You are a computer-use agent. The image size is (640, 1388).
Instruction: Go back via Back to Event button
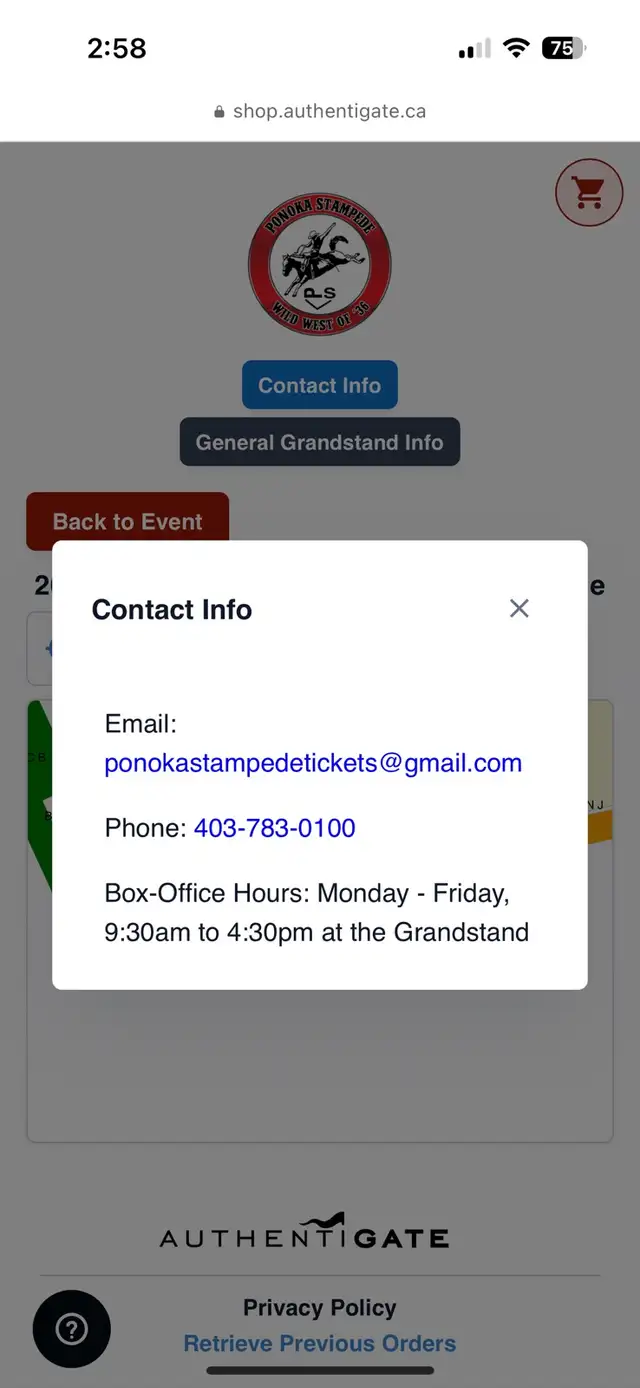(x=128, y=520)
